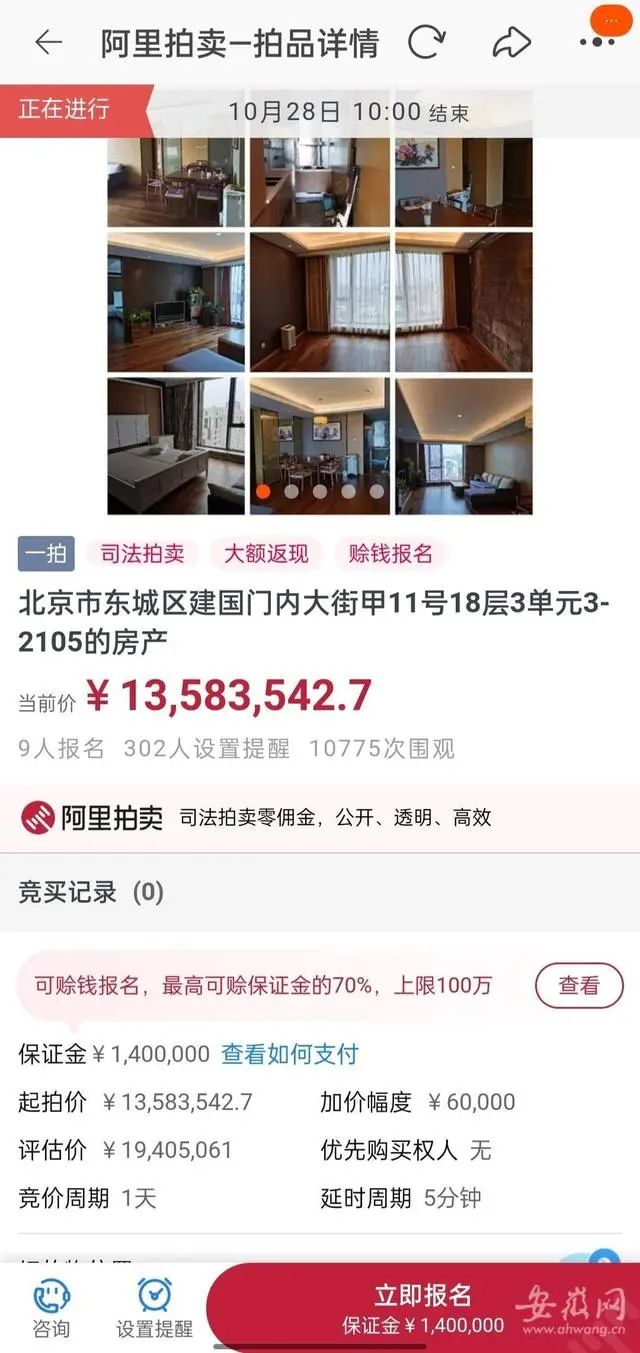Open the 查看如何支付 link
640x1353 pixels.
289,1054
